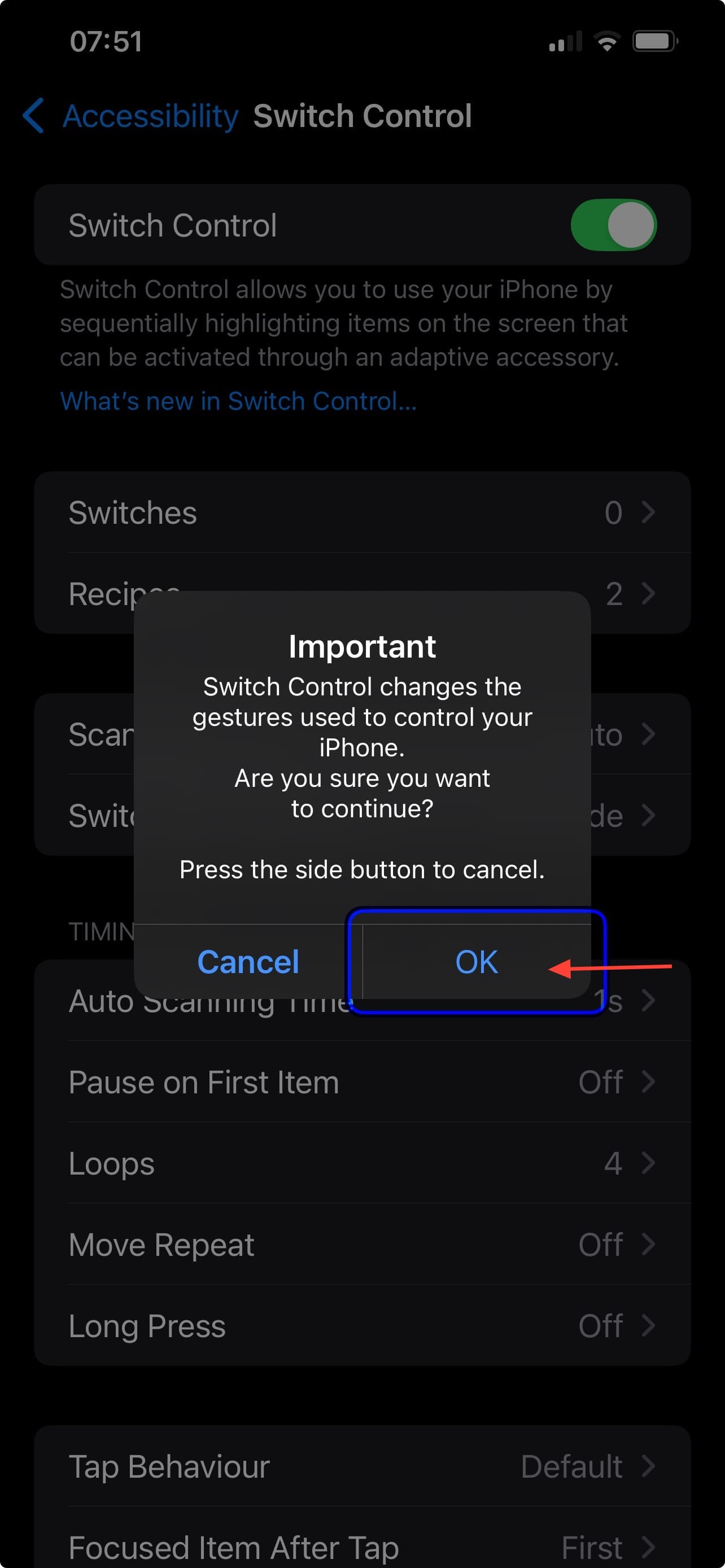Confirm the Important dialog with OK
The width and height of the screenshot is (725, 1568).
click(x=476, y=962)
